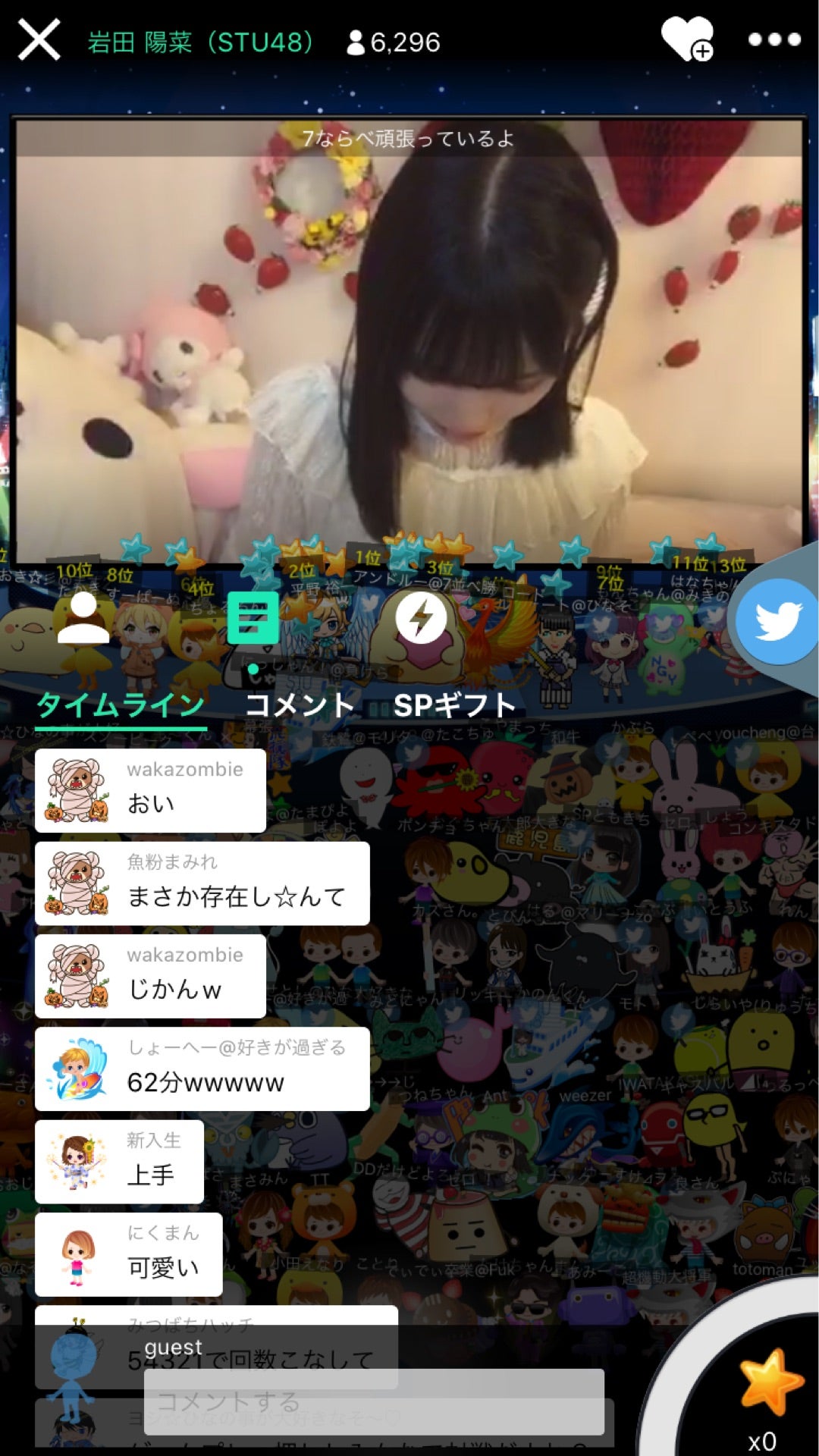This screenshot has width=819, height=1456.
Task: Open 新入生's 上手 comment
Action: click(x=119, y=1161)
